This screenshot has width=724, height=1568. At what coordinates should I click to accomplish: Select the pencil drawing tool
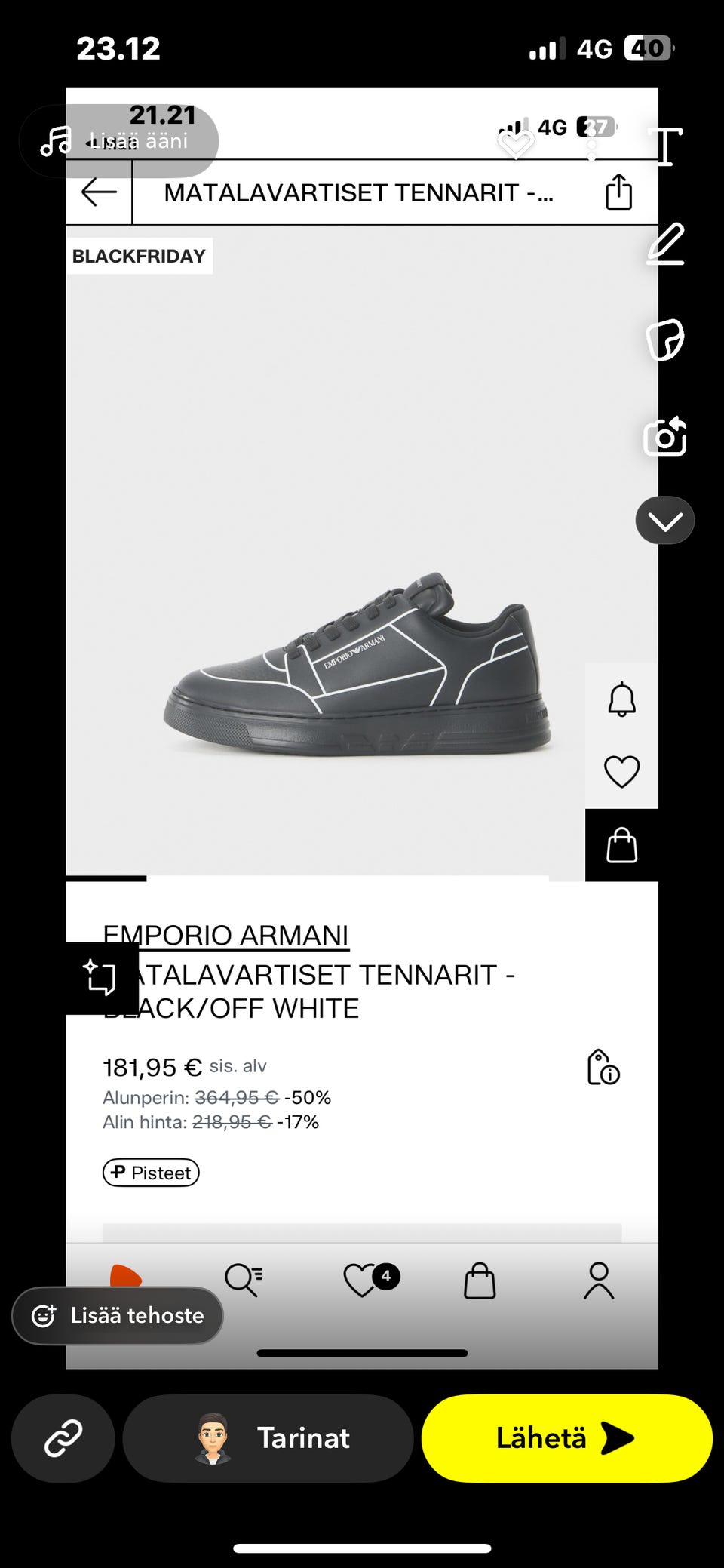click(x=665, y=244)
